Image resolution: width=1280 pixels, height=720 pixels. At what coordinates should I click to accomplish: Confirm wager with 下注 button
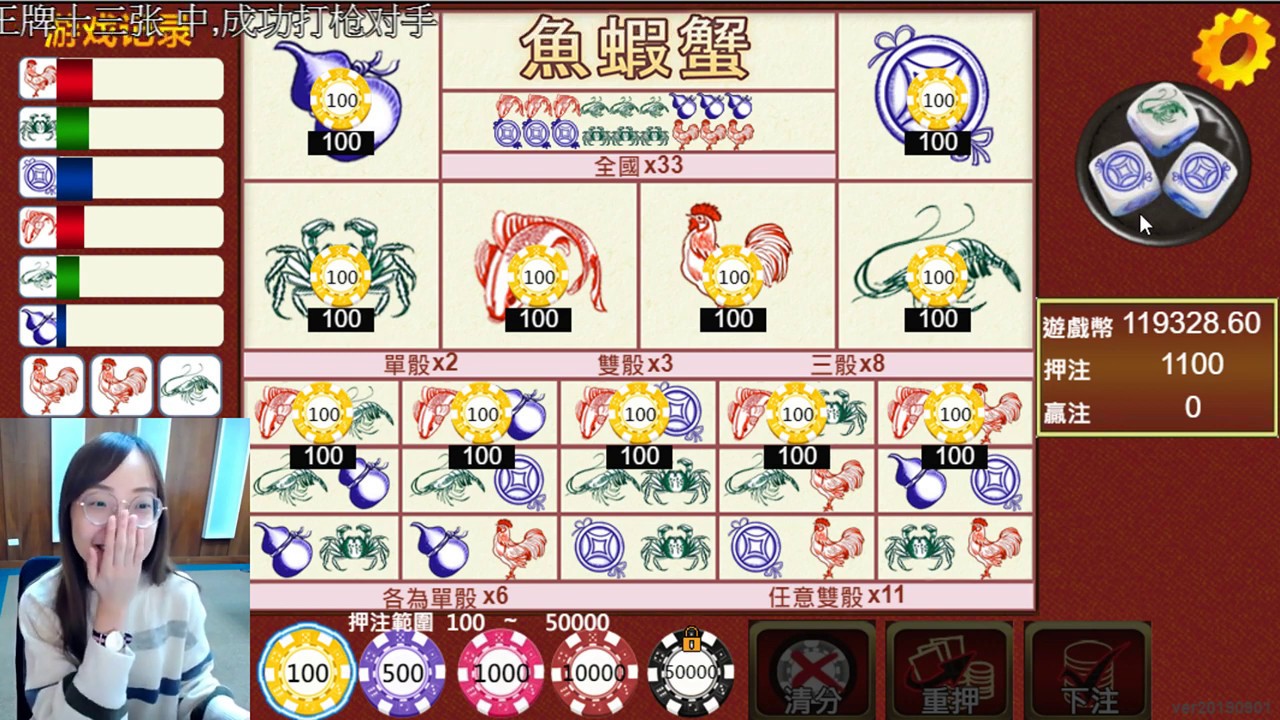tap(1088, 672)
